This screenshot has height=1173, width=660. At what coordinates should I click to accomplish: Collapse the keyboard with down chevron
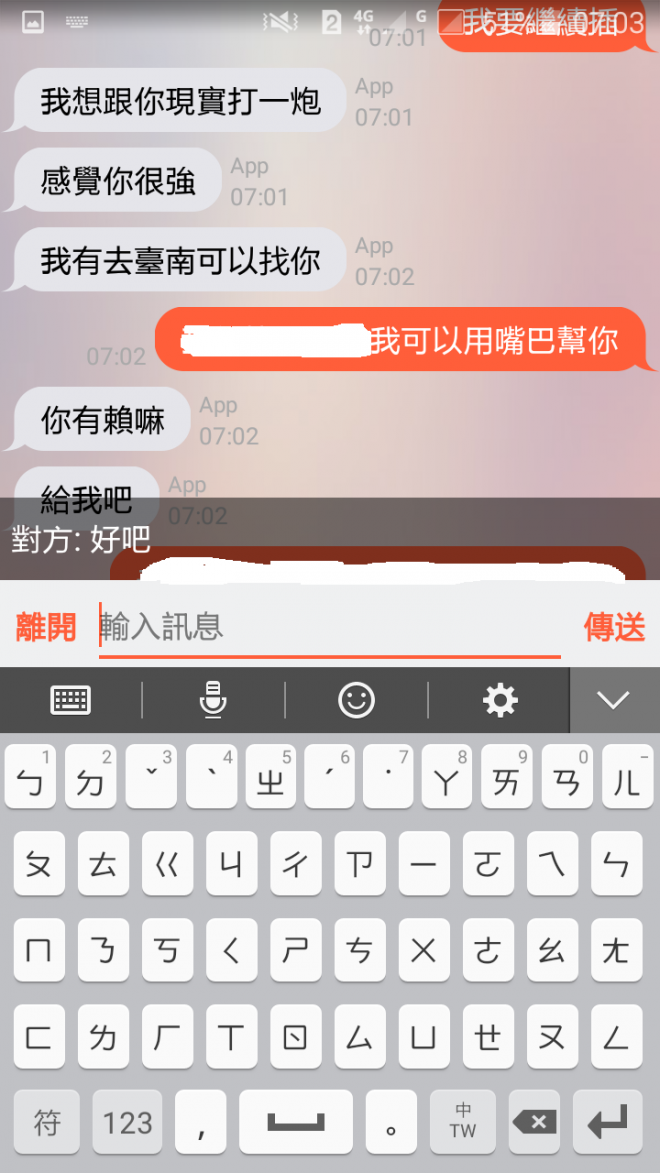pos(613,700)
